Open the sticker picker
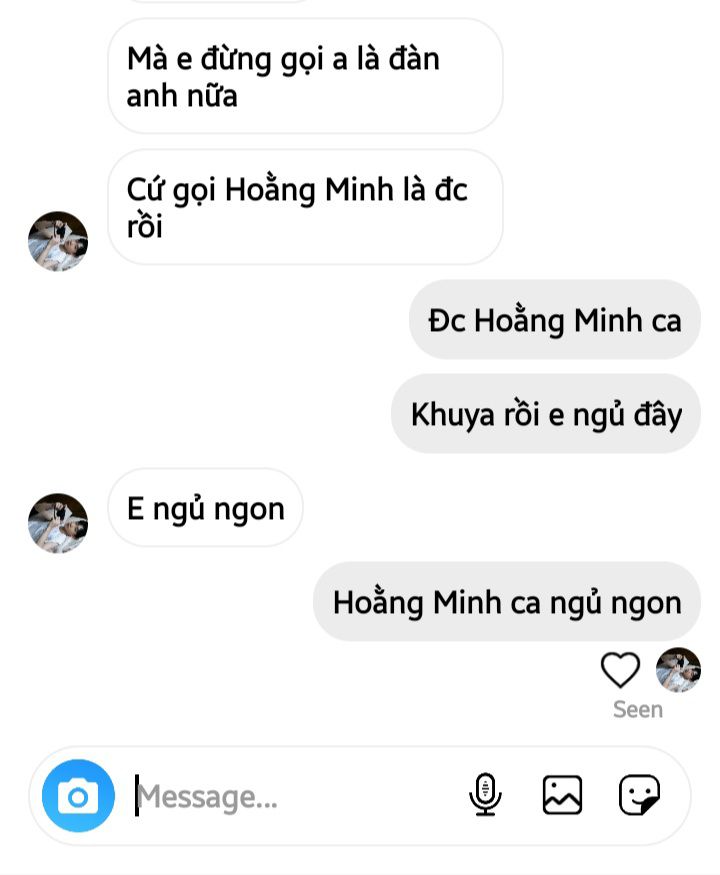 pyautogui.click(x=639, y=796)
